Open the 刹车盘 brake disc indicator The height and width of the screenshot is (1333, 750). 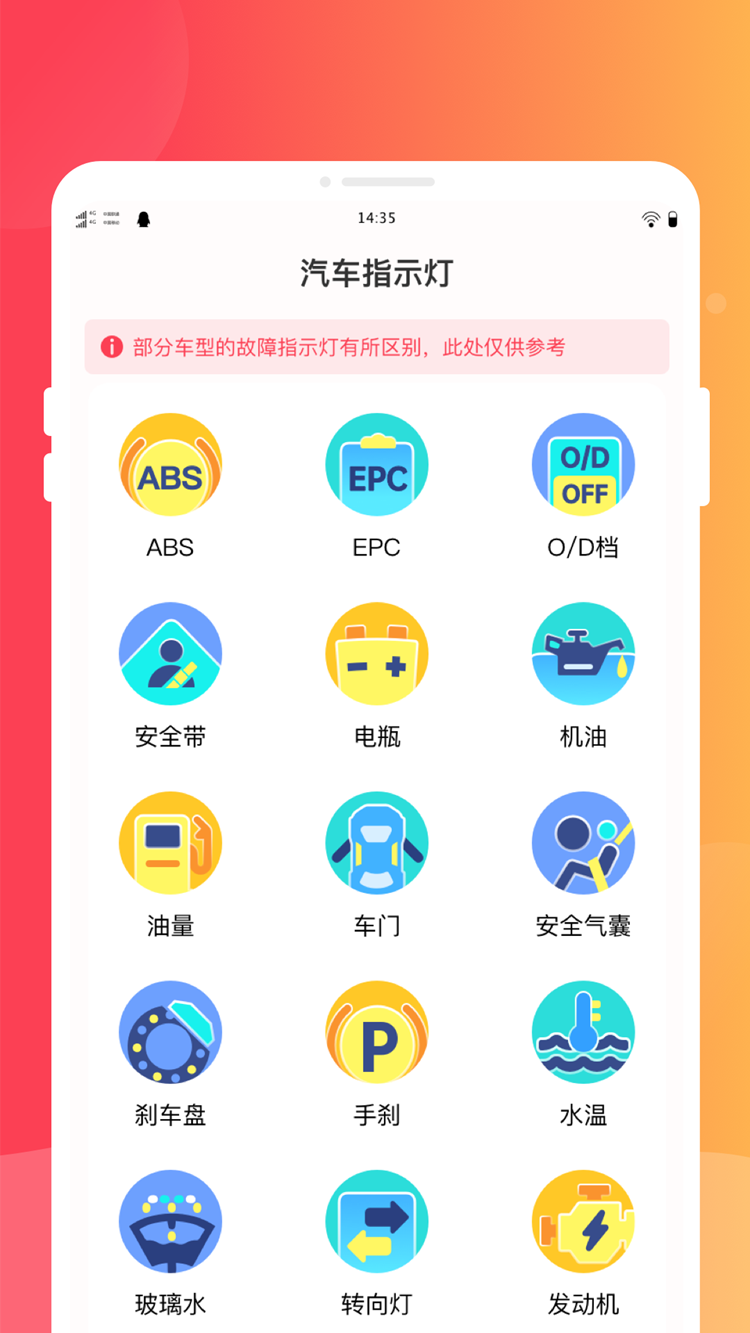pos(170,1032)
